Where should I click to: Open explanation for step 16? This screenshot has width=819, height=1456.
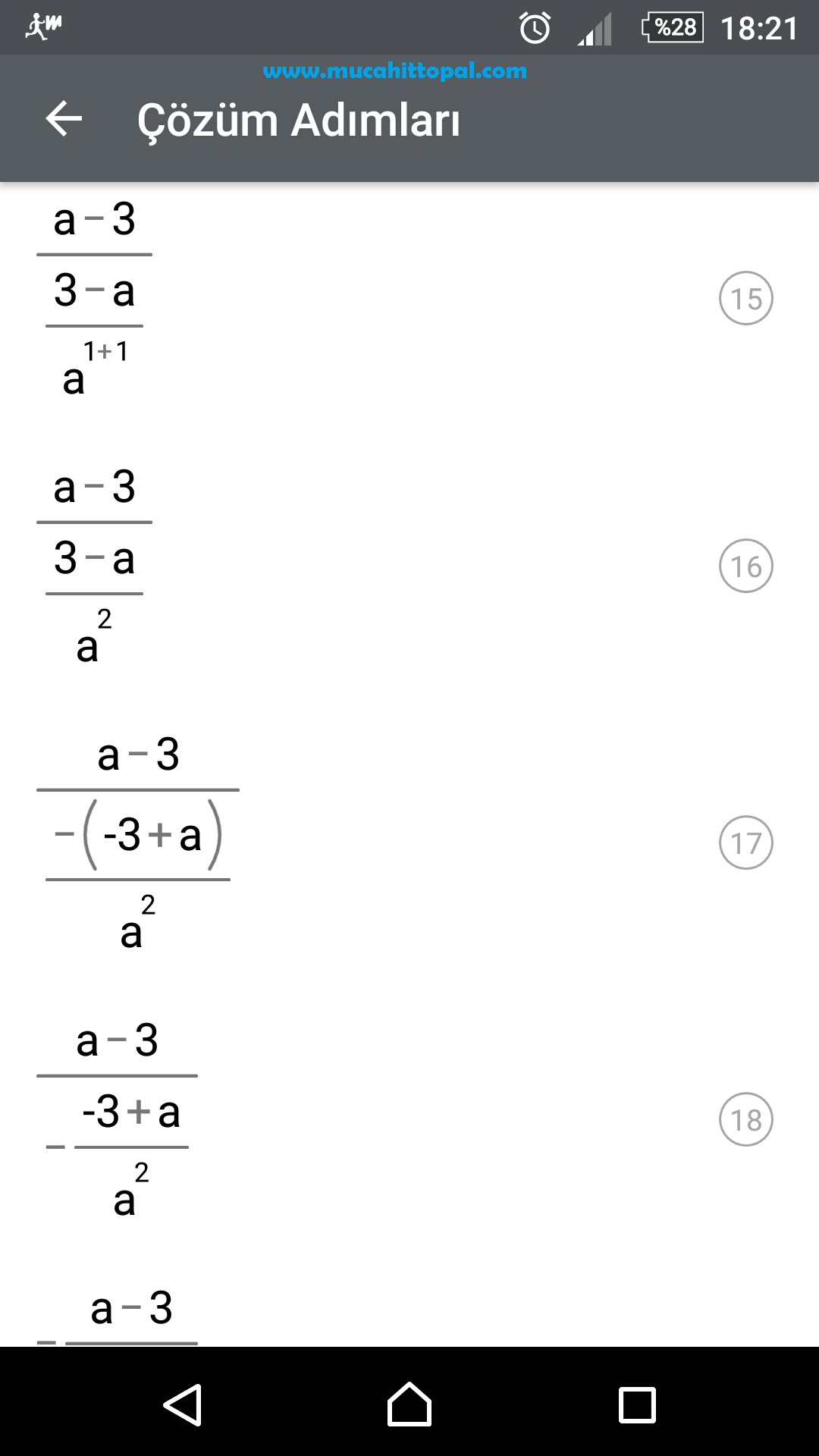coord(746,566)
